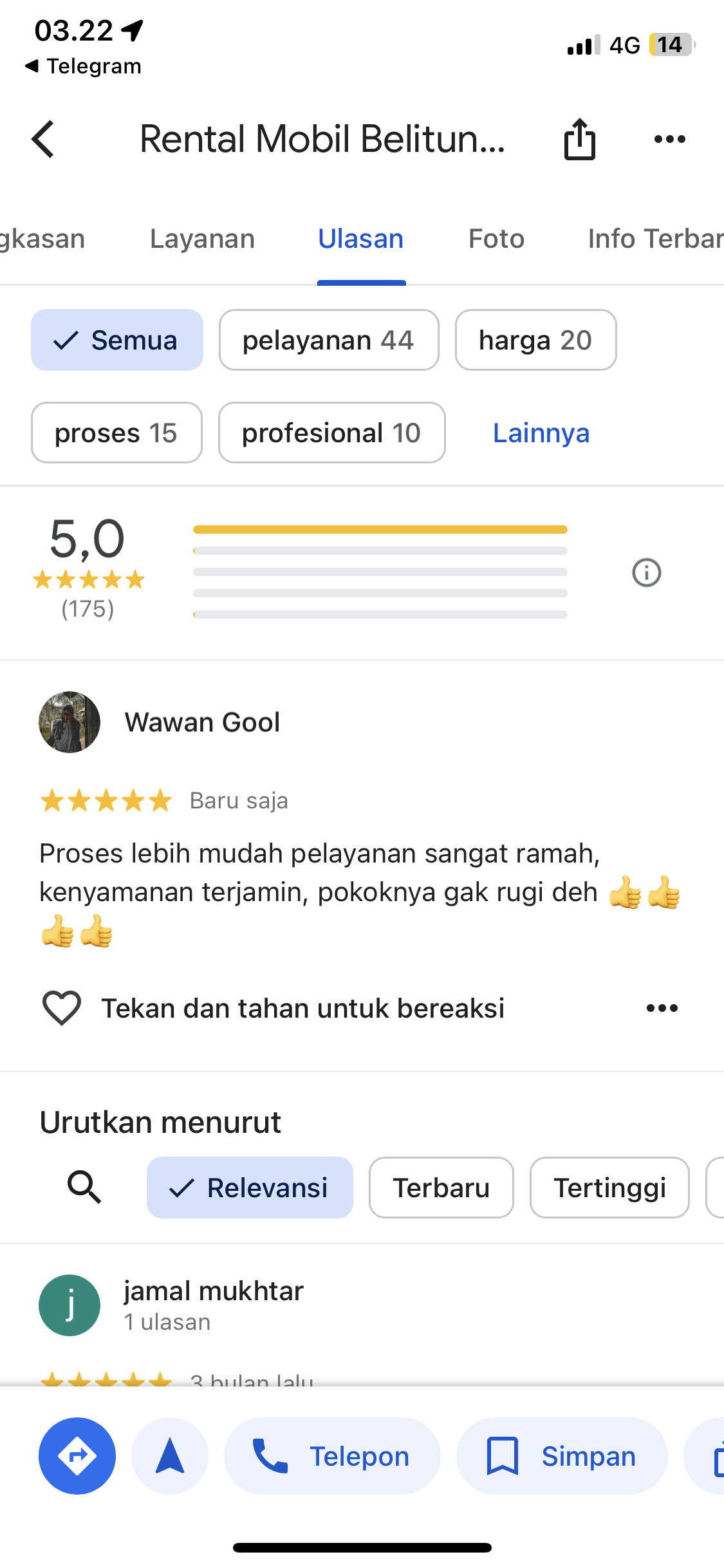Filter reviews by harga
The width and height of the screenshot is (724, 1568).
click(535, 340)
